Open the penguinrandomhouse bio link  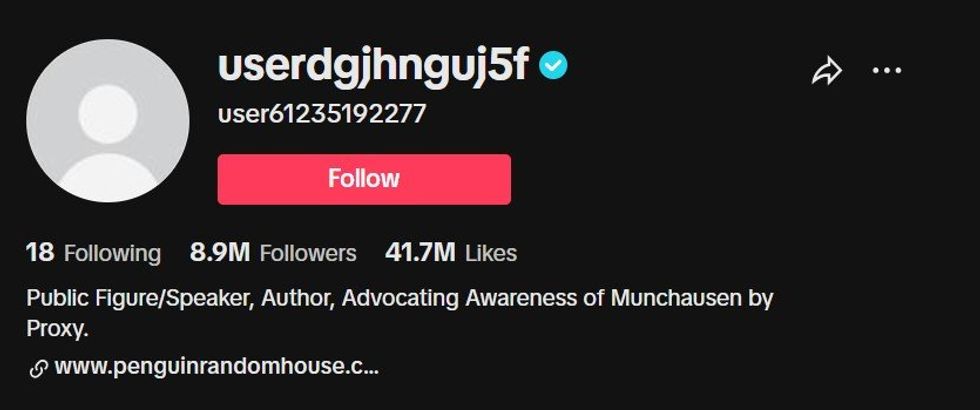tap(216, 367)
